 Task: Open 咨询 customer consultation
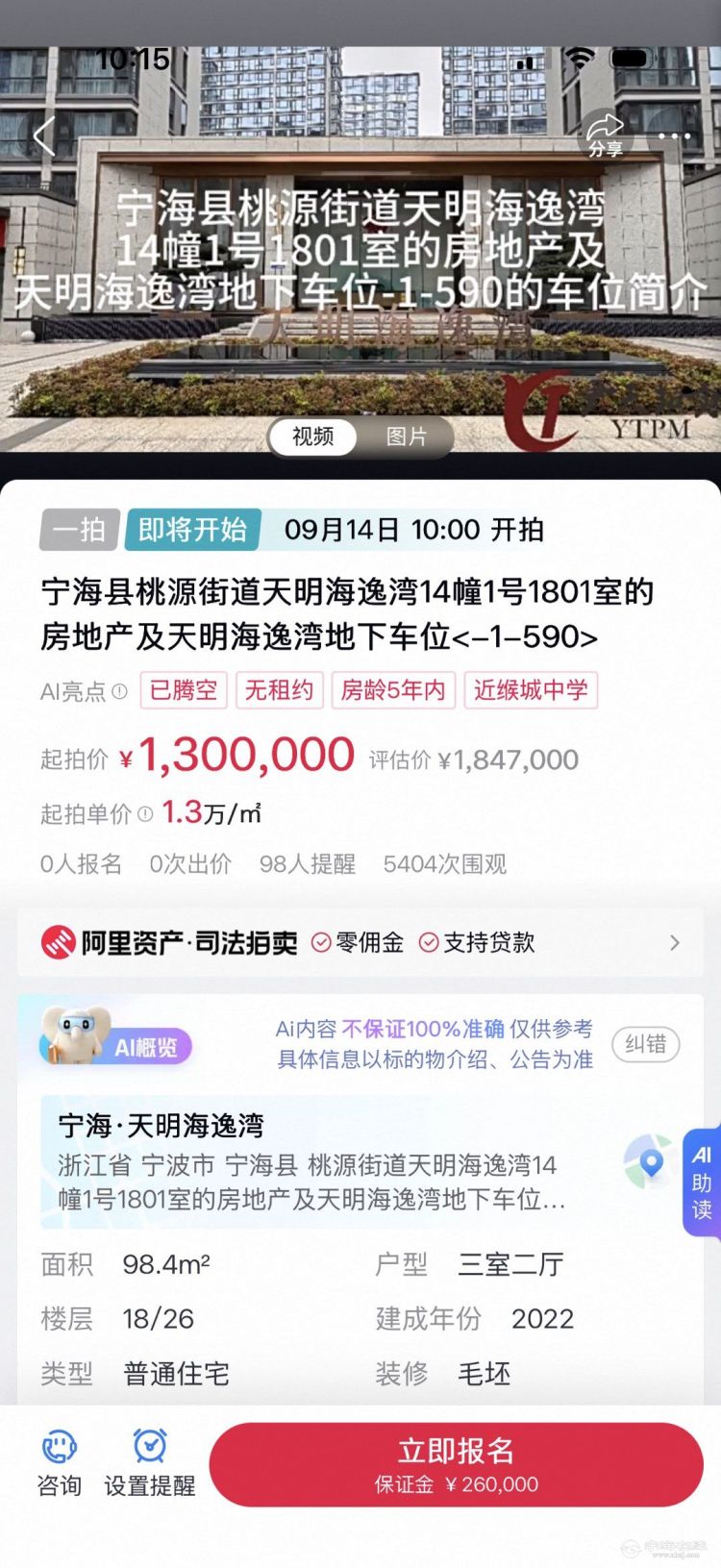click(59, 1463)
